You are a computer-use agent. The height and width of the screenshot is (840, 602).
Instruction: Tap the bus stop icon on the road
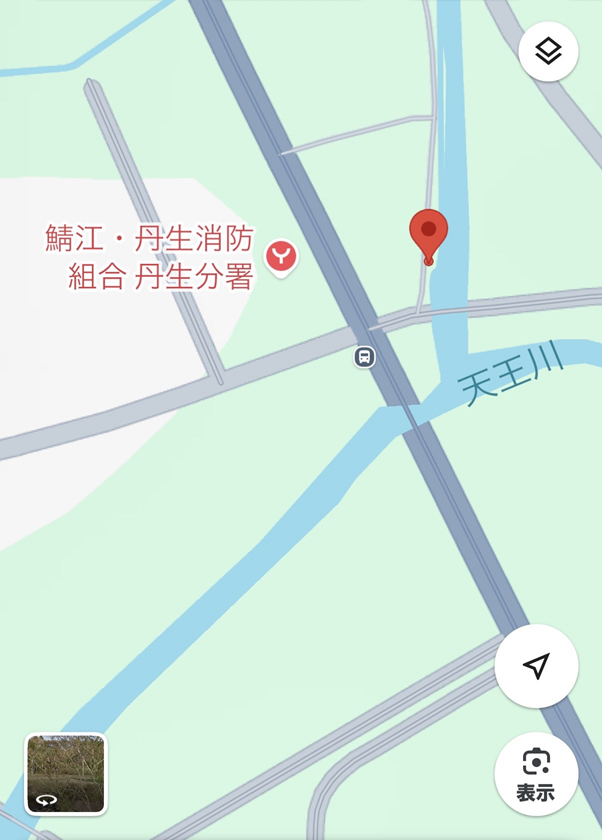pyautogui.click(x=365, y=357)
